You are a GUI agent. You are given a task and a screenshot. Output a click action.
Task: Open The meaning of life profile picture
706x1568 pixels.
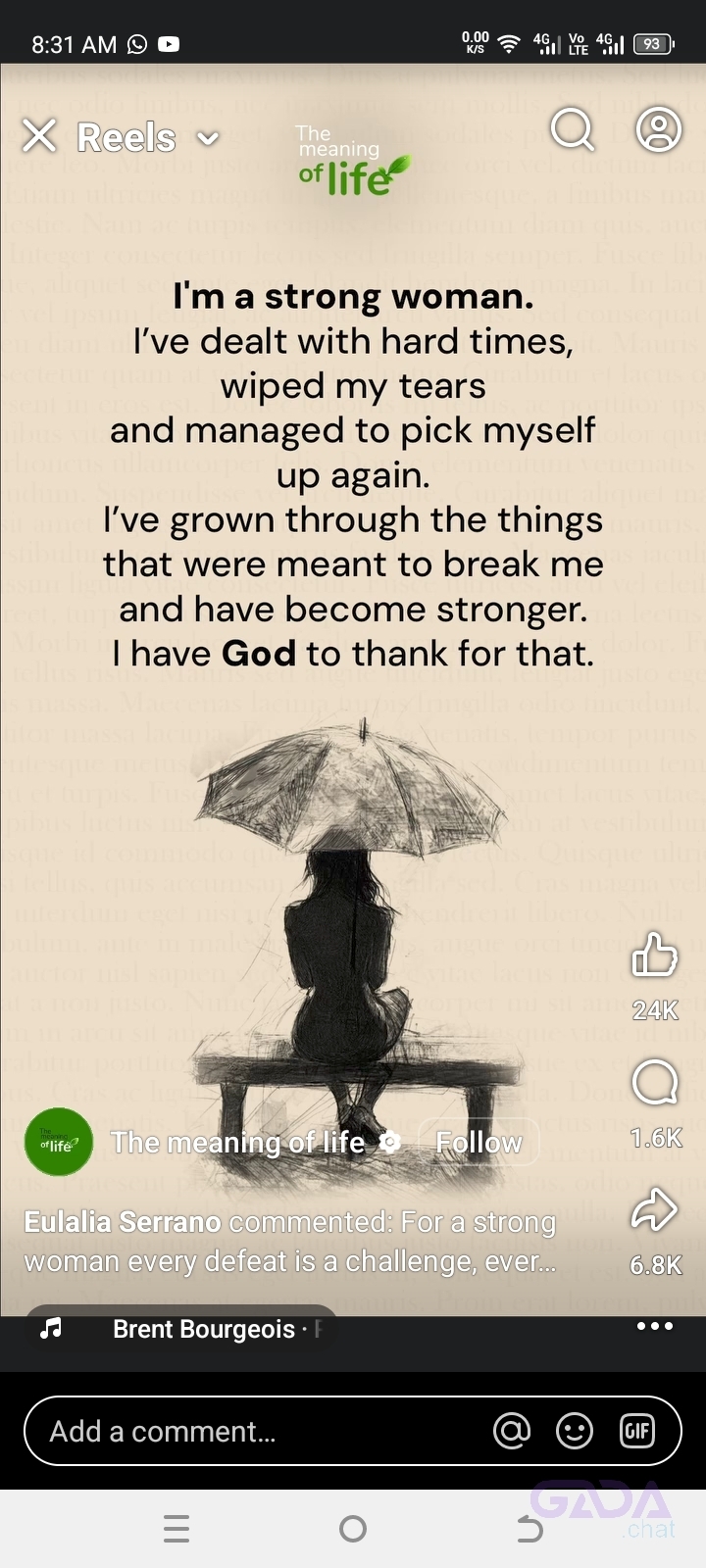(59, 1142)
